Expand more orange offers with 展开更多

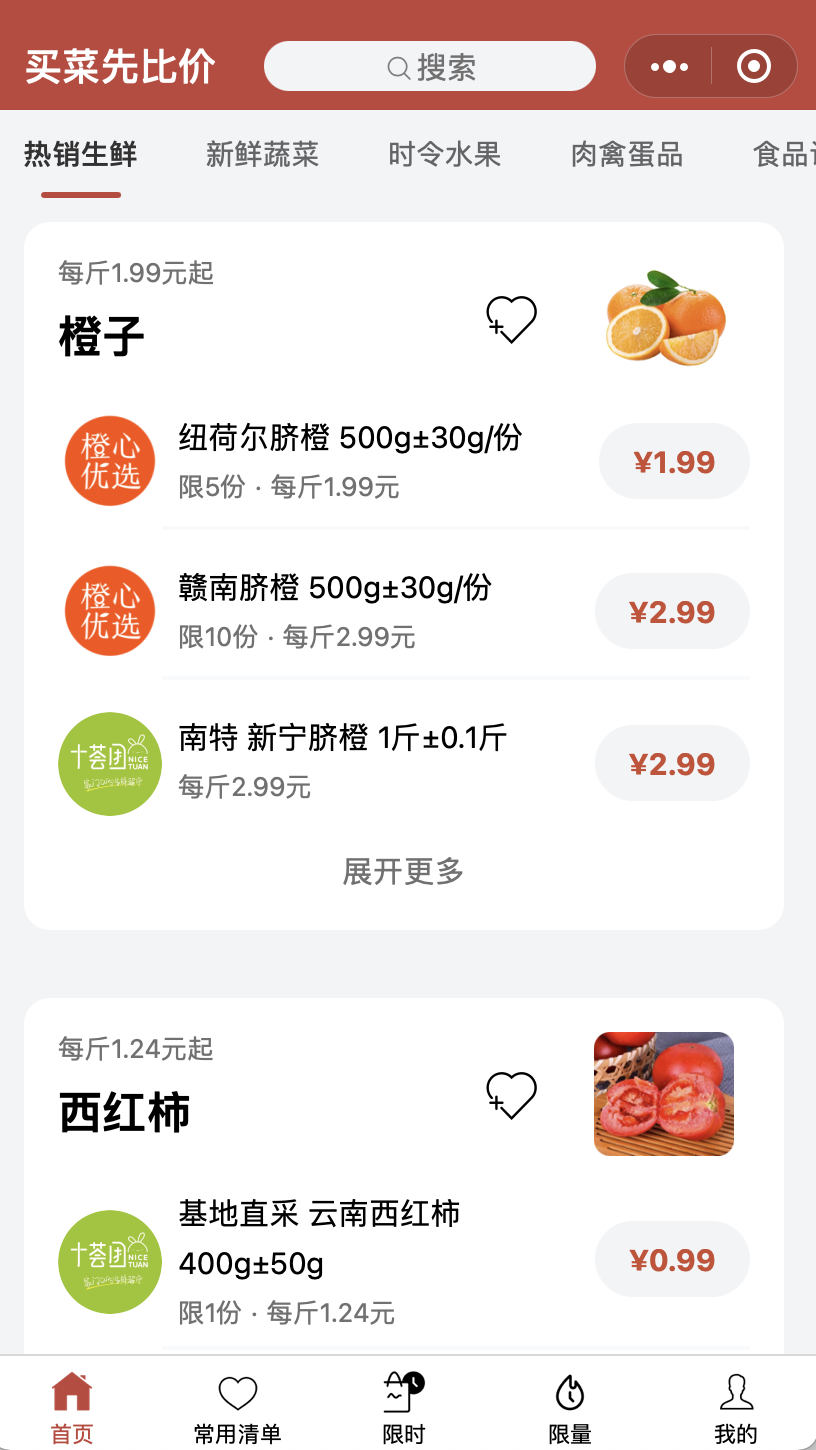(403, 871)
